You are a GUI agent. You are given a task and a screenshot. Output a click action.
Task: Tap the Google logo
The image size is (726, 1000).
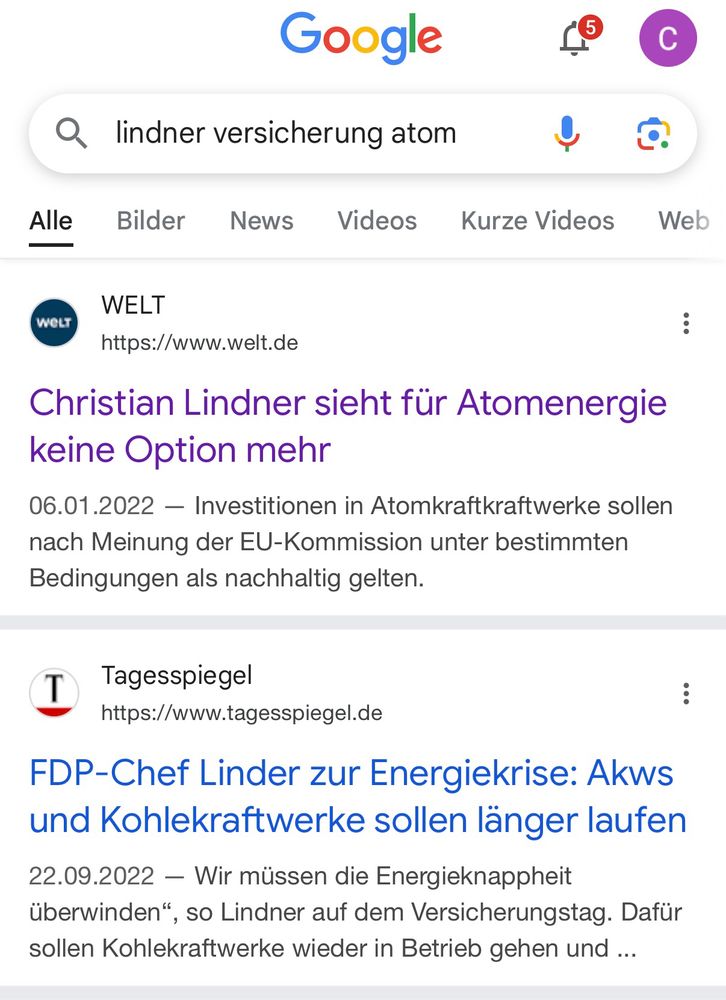click(361, 38)
